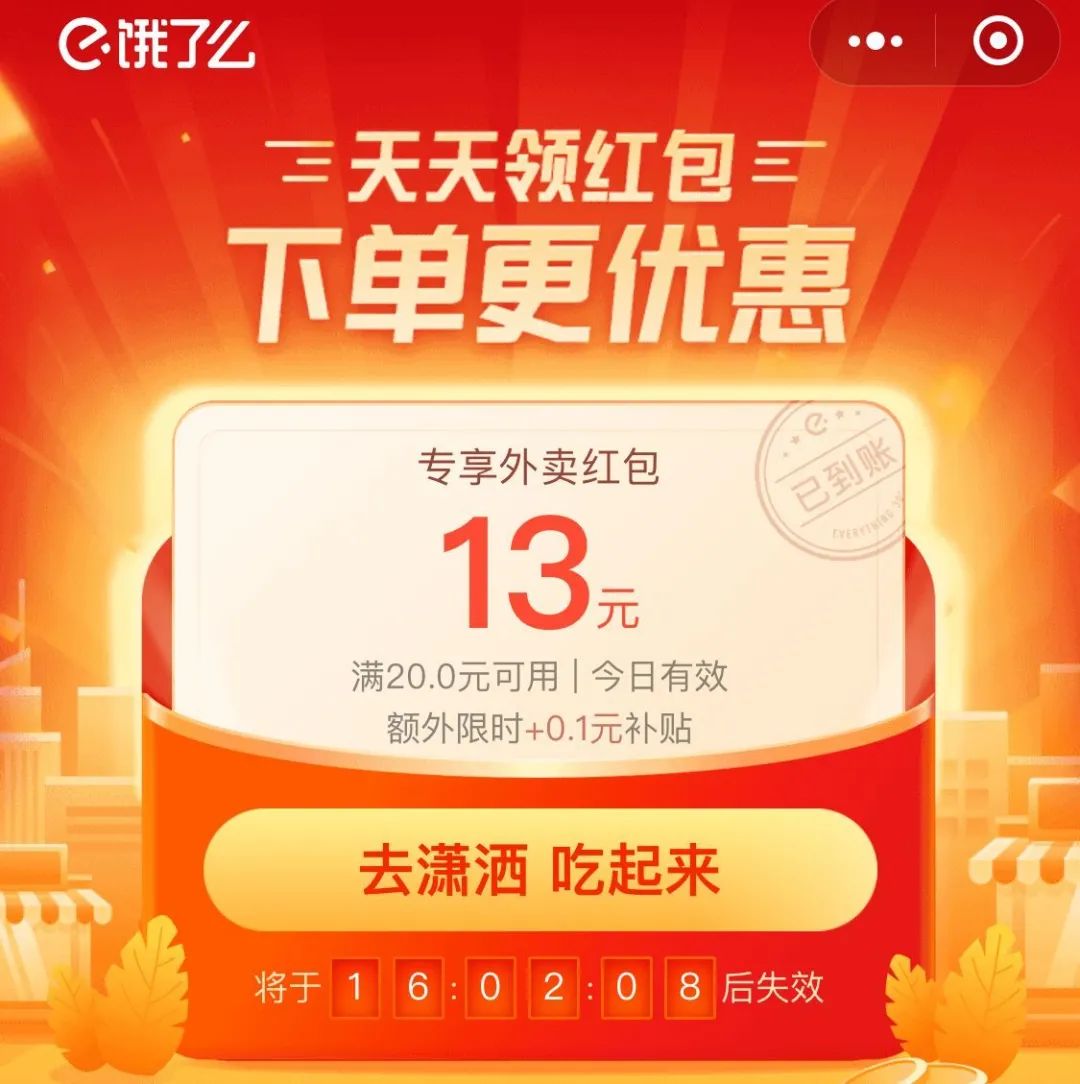Open the mini program more options menu
The image size is (1080, 1084).
click(x=875, y=42)
